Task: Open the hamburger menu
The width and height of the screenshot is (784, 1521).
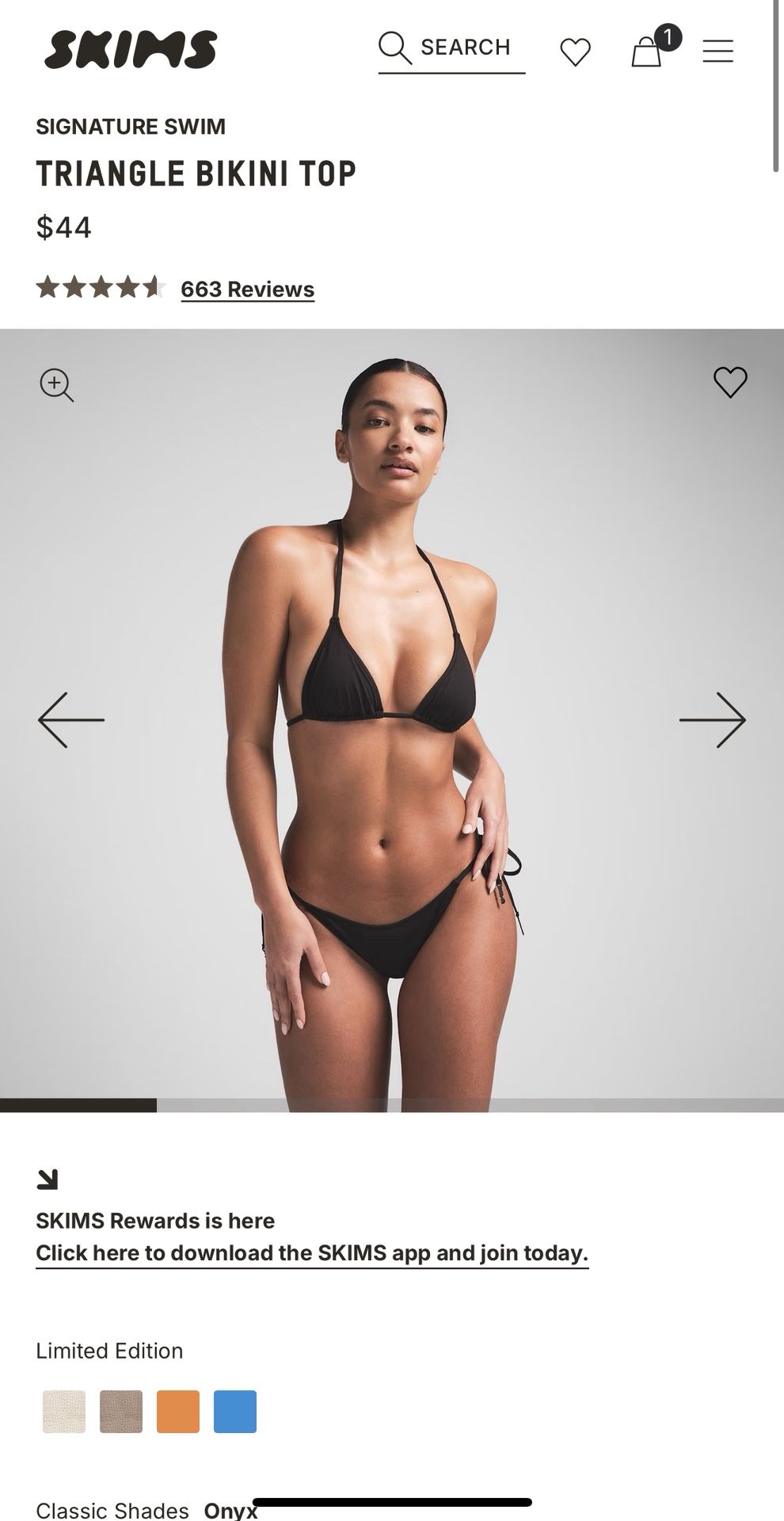Action: pos(717,51)
